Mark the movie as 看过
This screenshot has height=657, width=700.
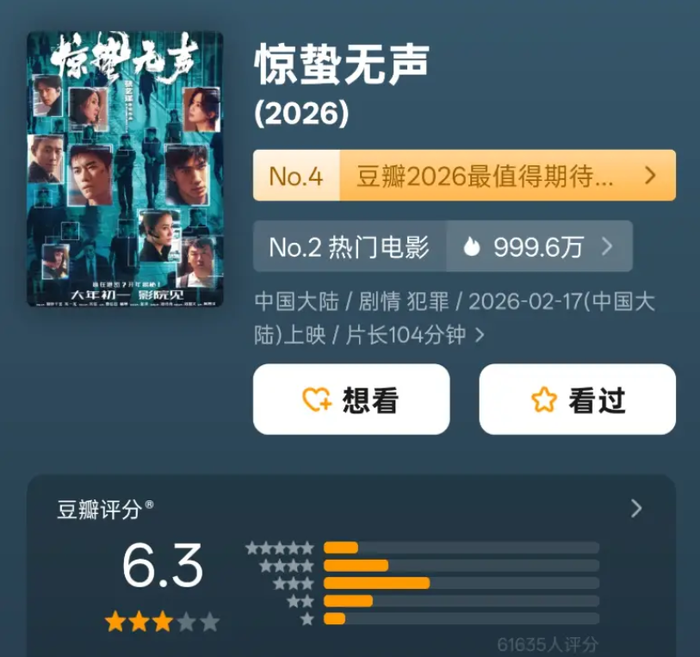[577, 400]
